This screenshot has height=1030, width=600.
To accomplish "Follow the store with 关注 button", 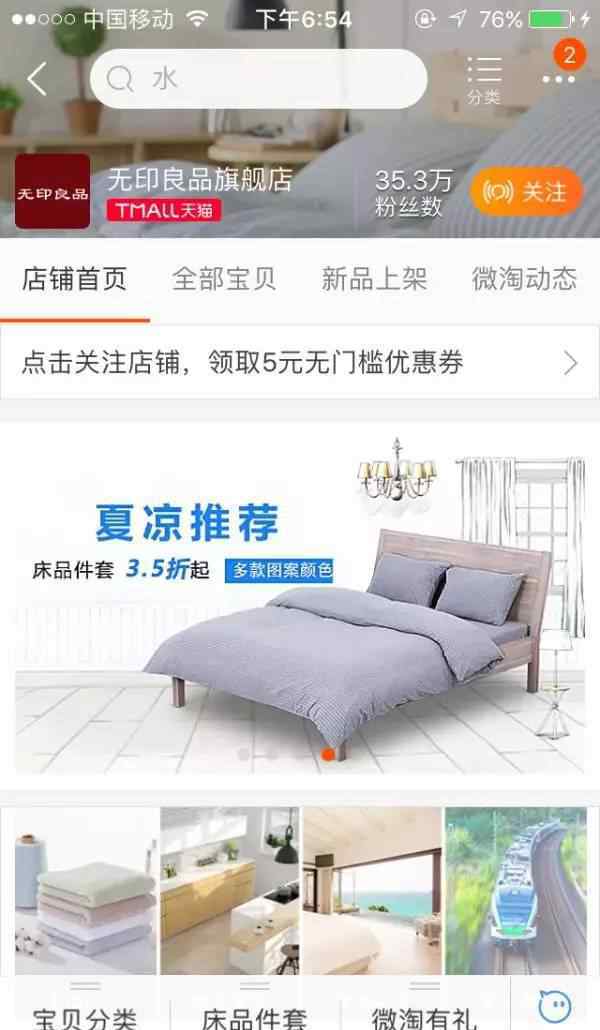I will (x=527, y=192).
